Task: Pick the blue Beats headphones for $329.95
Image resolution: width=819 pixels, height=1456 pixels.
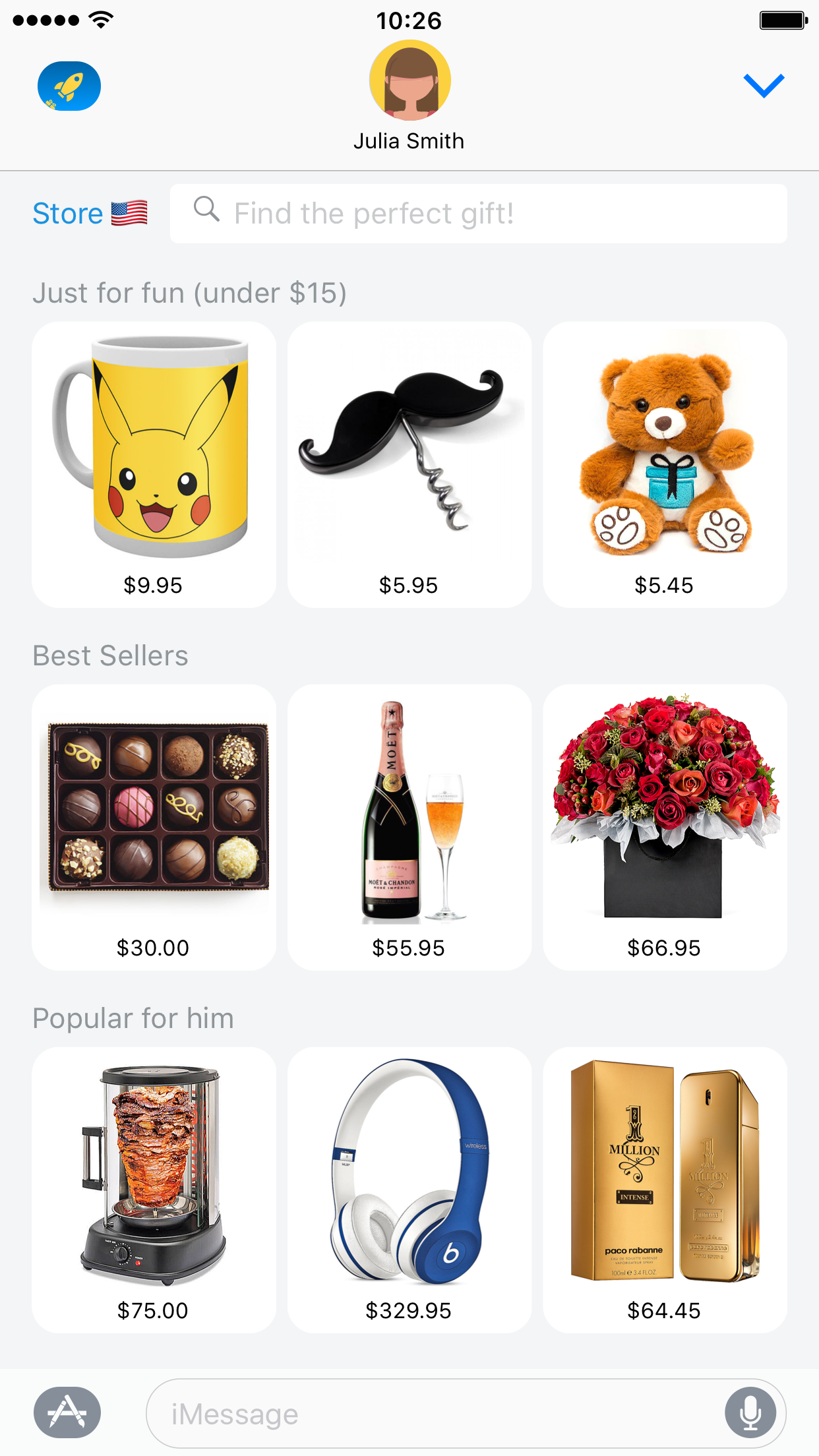Action: pyautogui.click(x=409, y=1187)
